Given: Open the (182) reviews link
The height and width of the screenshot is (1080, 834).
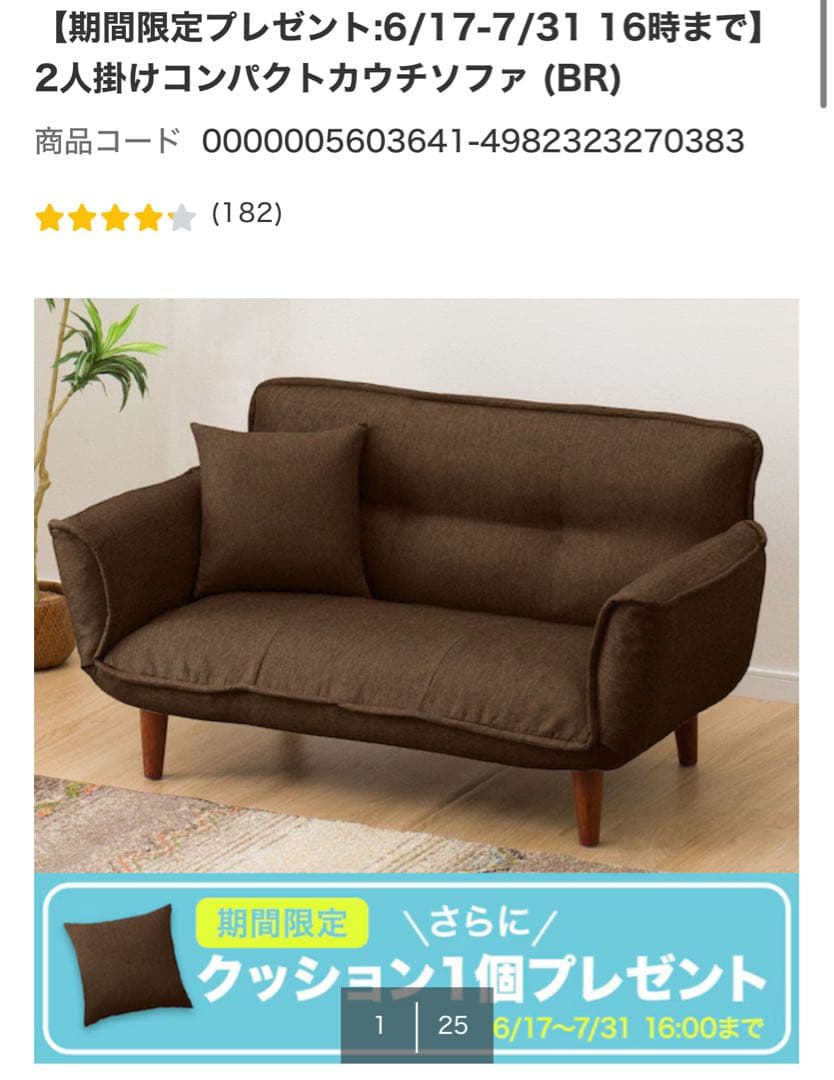Looking at the screenshot, I should click(x=247, y=213).
